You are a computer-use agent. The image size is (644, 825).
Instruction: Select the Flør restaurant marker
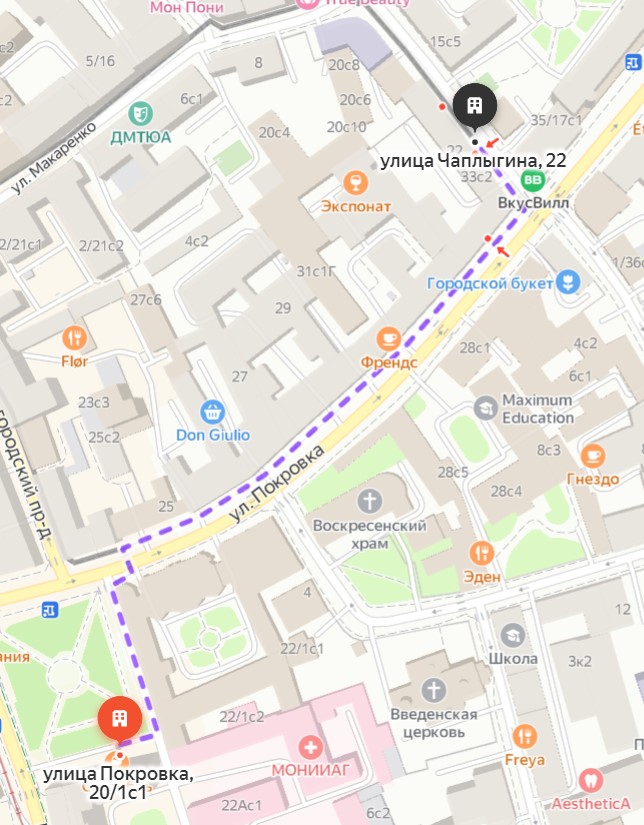(73, 337)
